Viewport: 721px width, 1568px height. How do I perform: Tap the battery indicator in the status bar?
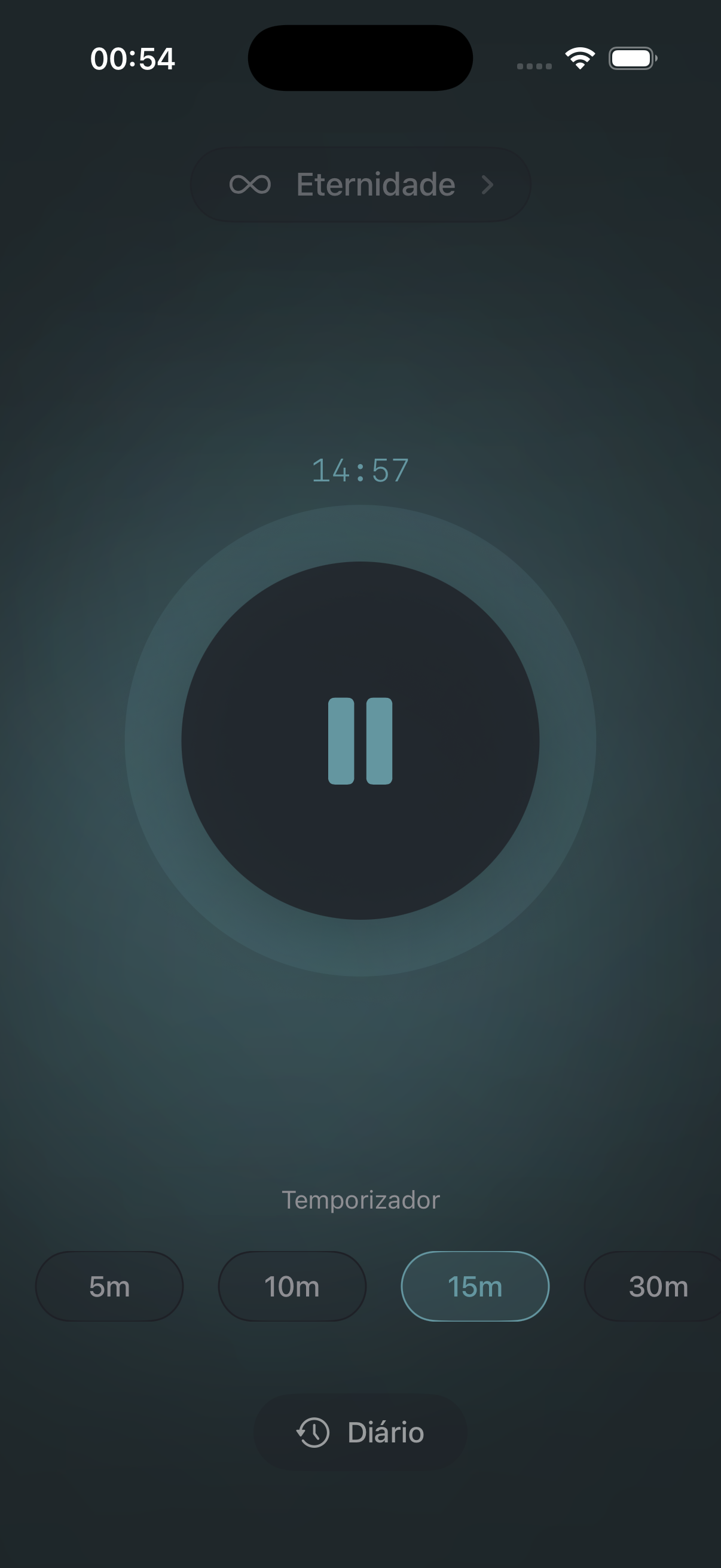click(x=631, y=58)
